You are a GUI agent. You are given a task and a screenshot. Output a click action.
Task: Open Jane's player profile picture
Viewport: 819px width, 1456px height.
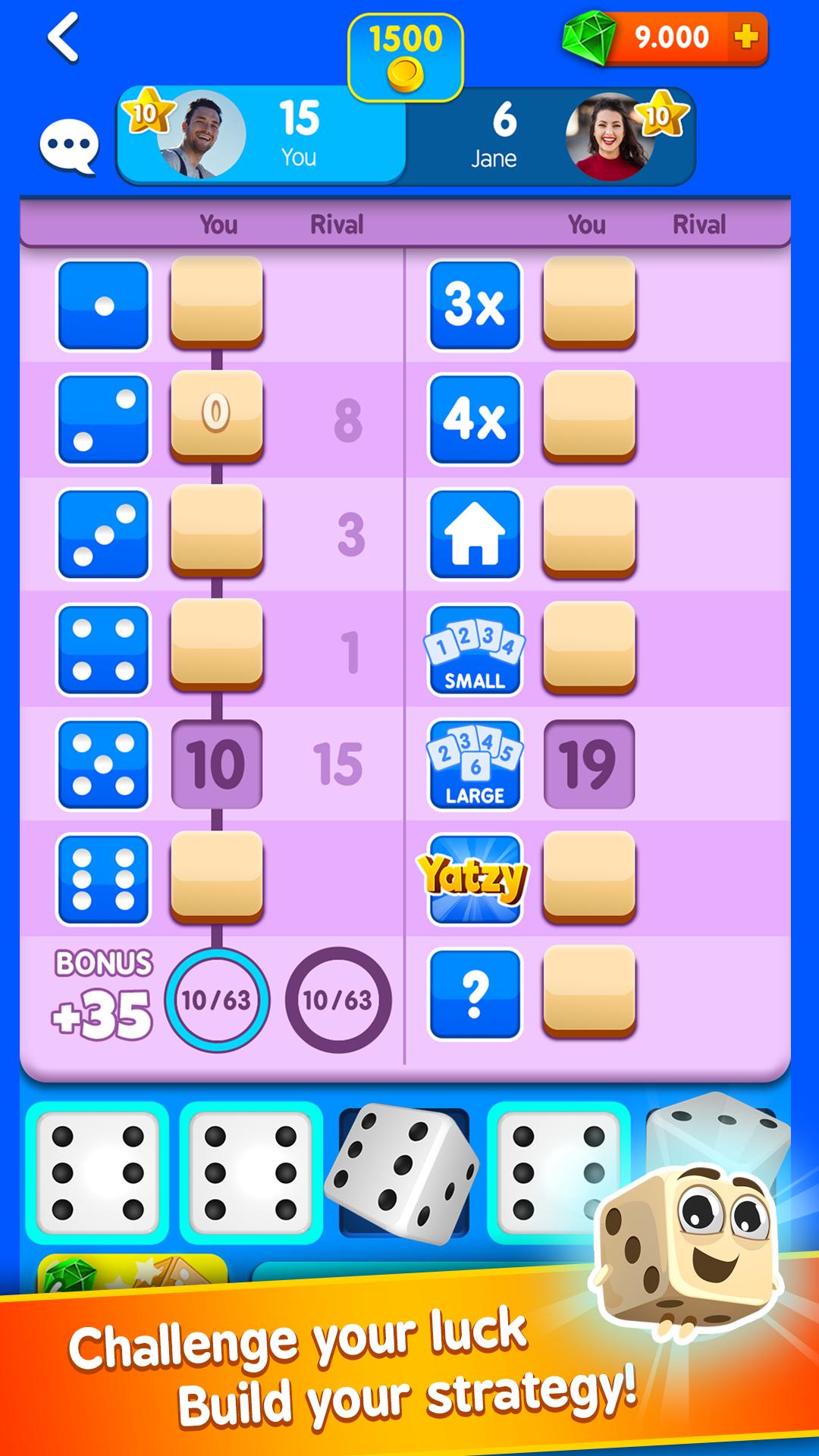pyautogui.click(x=610, y=136)
